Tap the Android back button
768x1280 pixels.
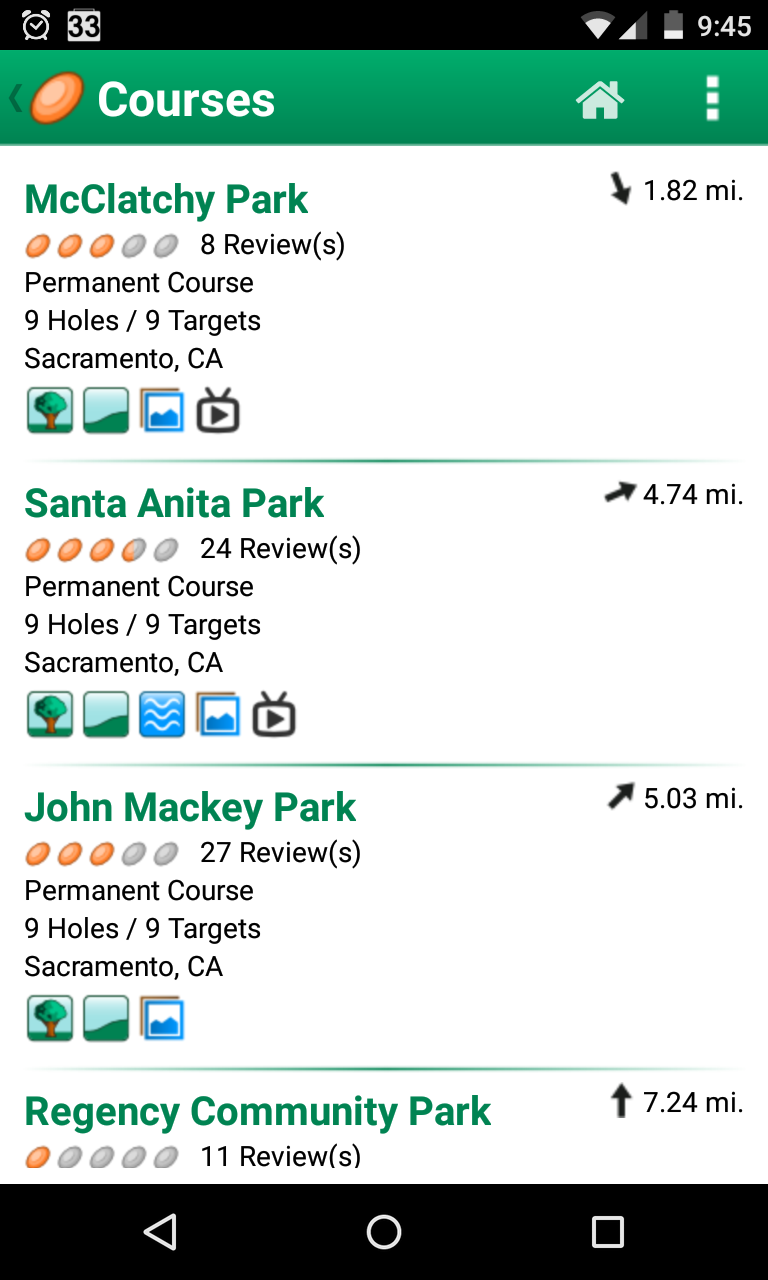pyautogui.click(x=160, y=1232)
